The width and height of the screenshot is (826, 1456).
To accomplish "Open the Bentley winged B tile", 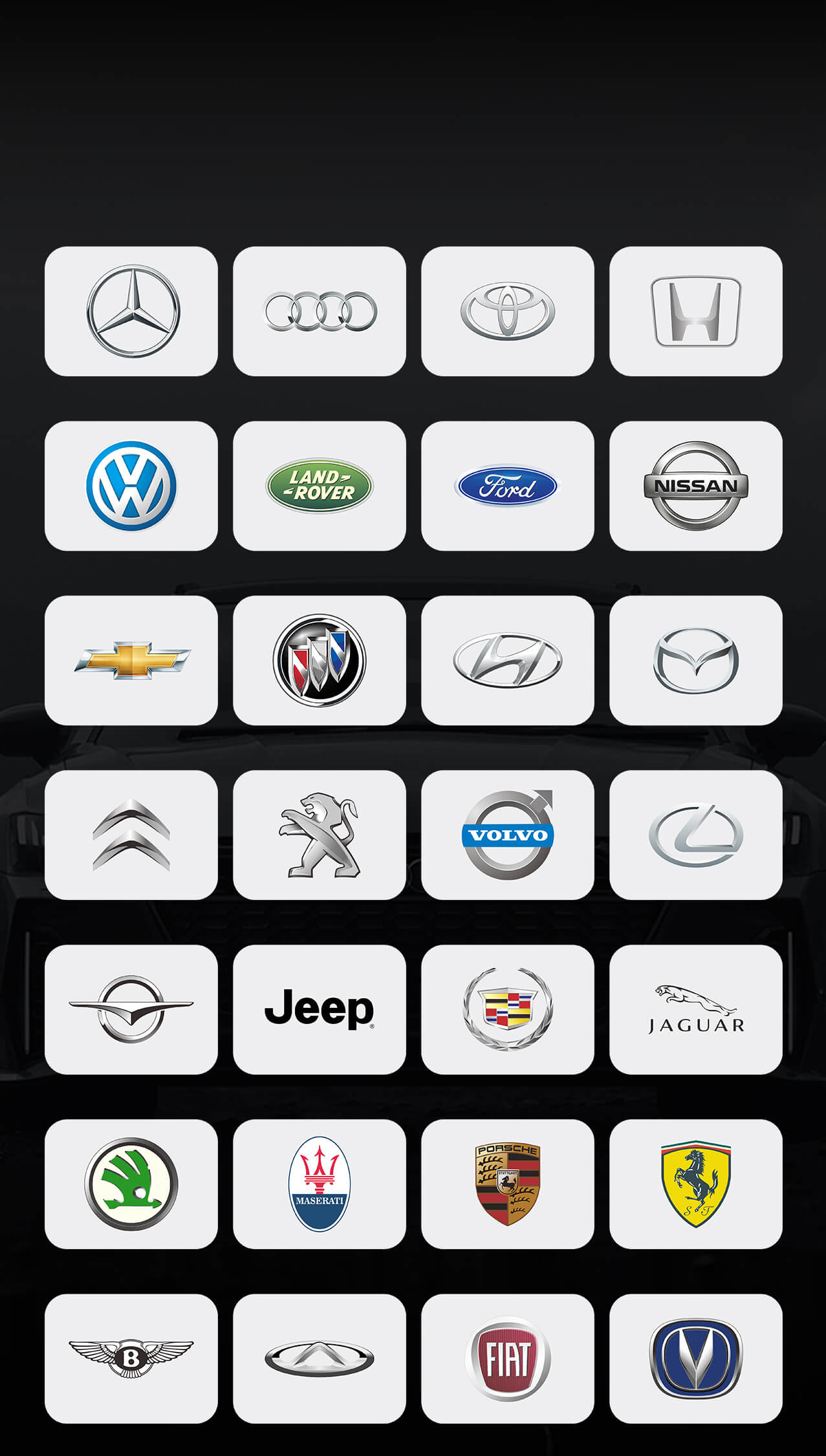I will 131,1358.
